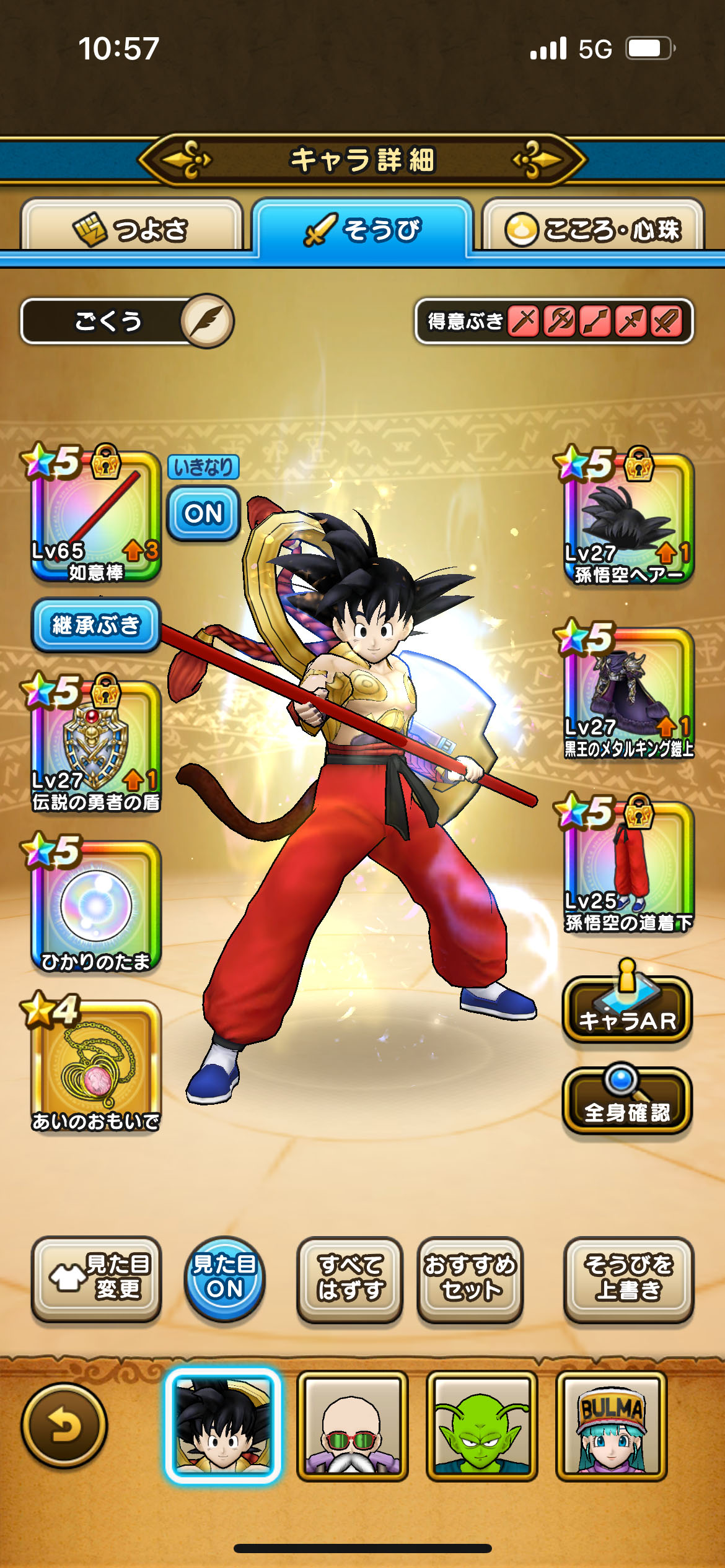The image size is (725, 1568).
Task: Switch to the つよさ tab
Action: point(131,229)
